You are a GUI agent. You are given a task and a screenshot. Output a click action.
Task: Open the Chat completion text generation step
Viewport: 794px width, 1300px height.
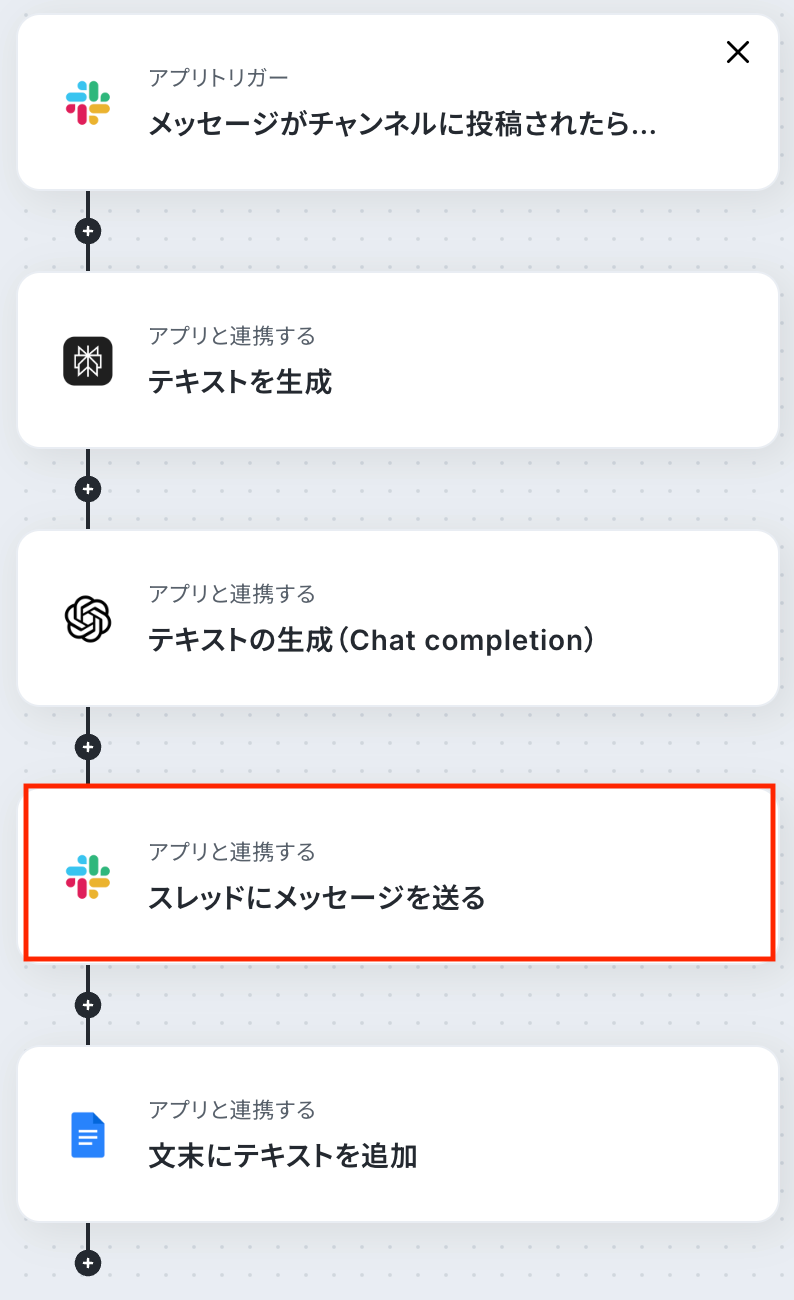coord(398,618)
